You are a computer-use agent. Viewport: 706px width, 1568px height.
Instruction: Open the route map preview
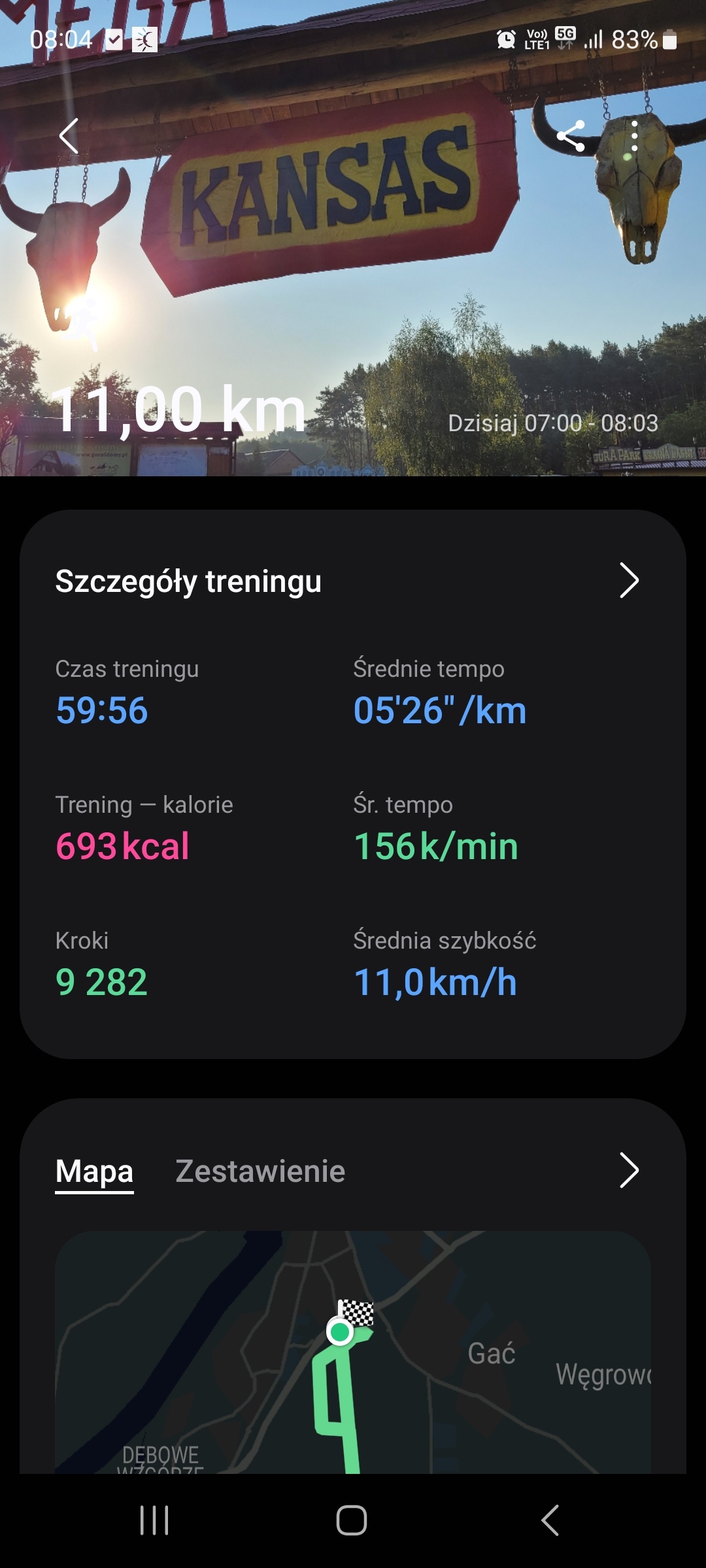(x=353, y=1352)
